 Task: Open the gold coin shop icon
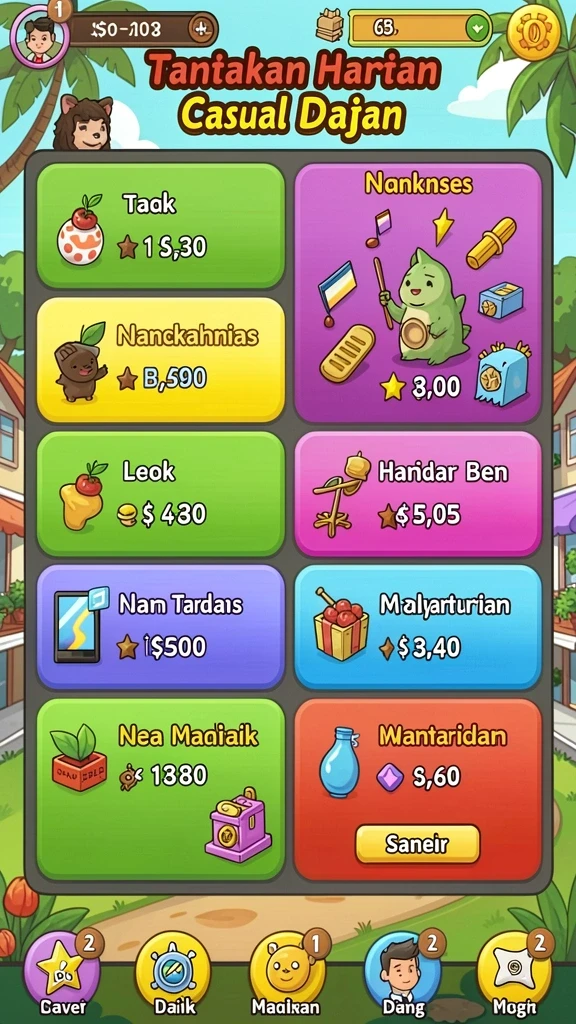coord(534,33)
